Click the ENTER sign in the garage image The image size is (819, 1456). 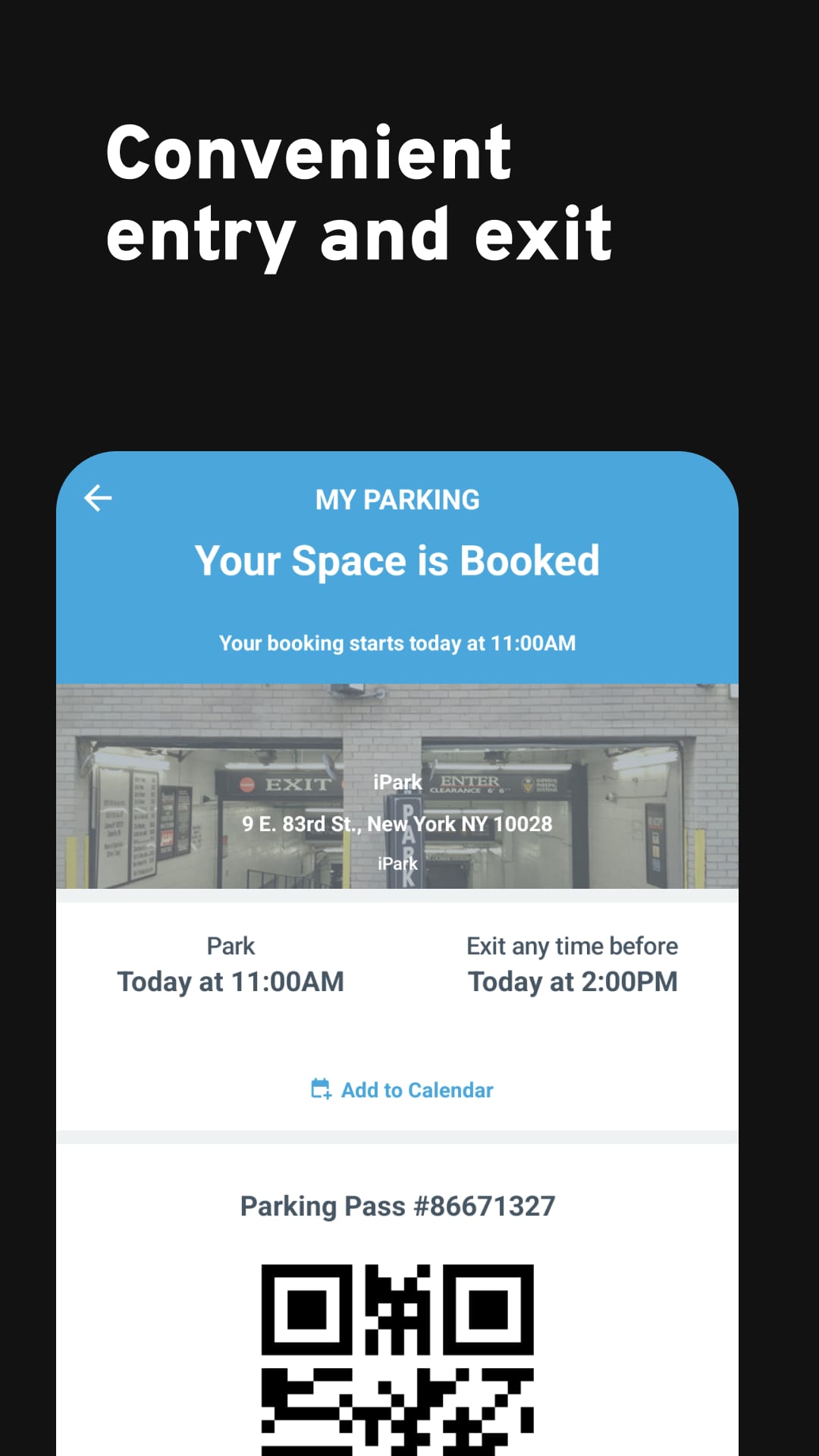469,780
